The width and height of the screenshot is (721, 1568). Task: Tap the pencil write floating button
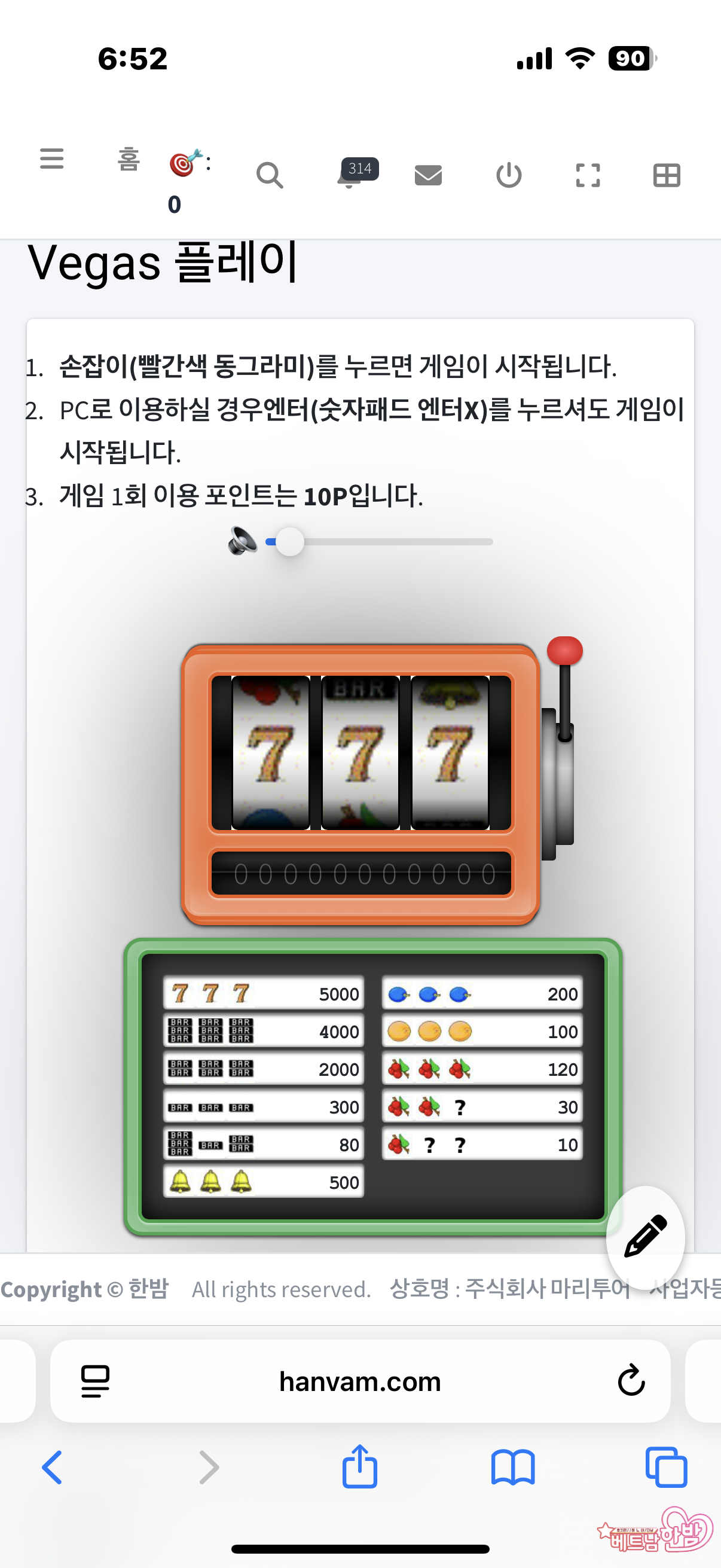[645, 1237]
